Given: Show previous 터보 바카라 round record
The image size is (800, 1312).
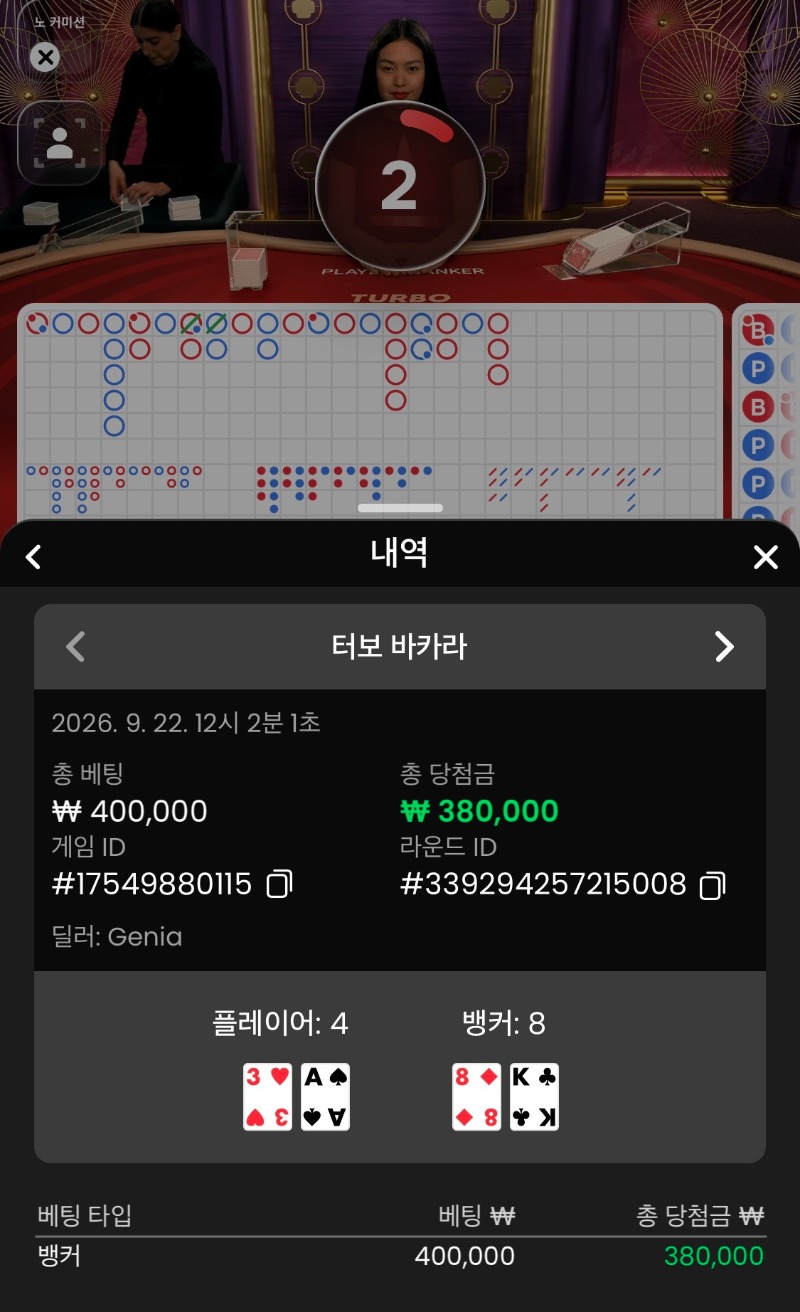Looking at the screenshot, I should coord(75,647).
